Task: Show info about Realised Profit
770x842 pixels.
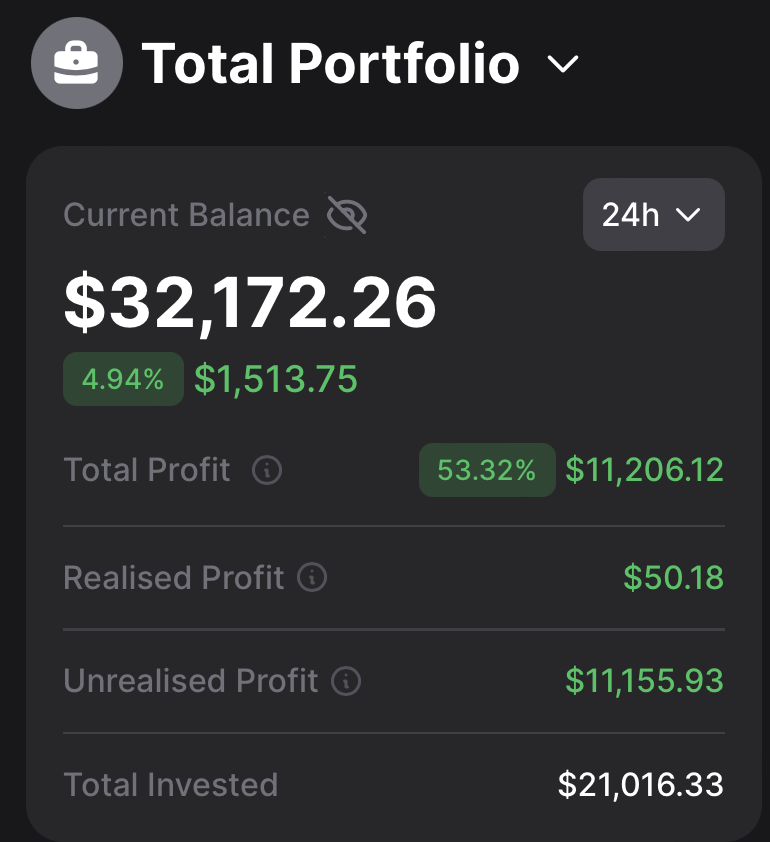Action: click(x=313, y=577)
